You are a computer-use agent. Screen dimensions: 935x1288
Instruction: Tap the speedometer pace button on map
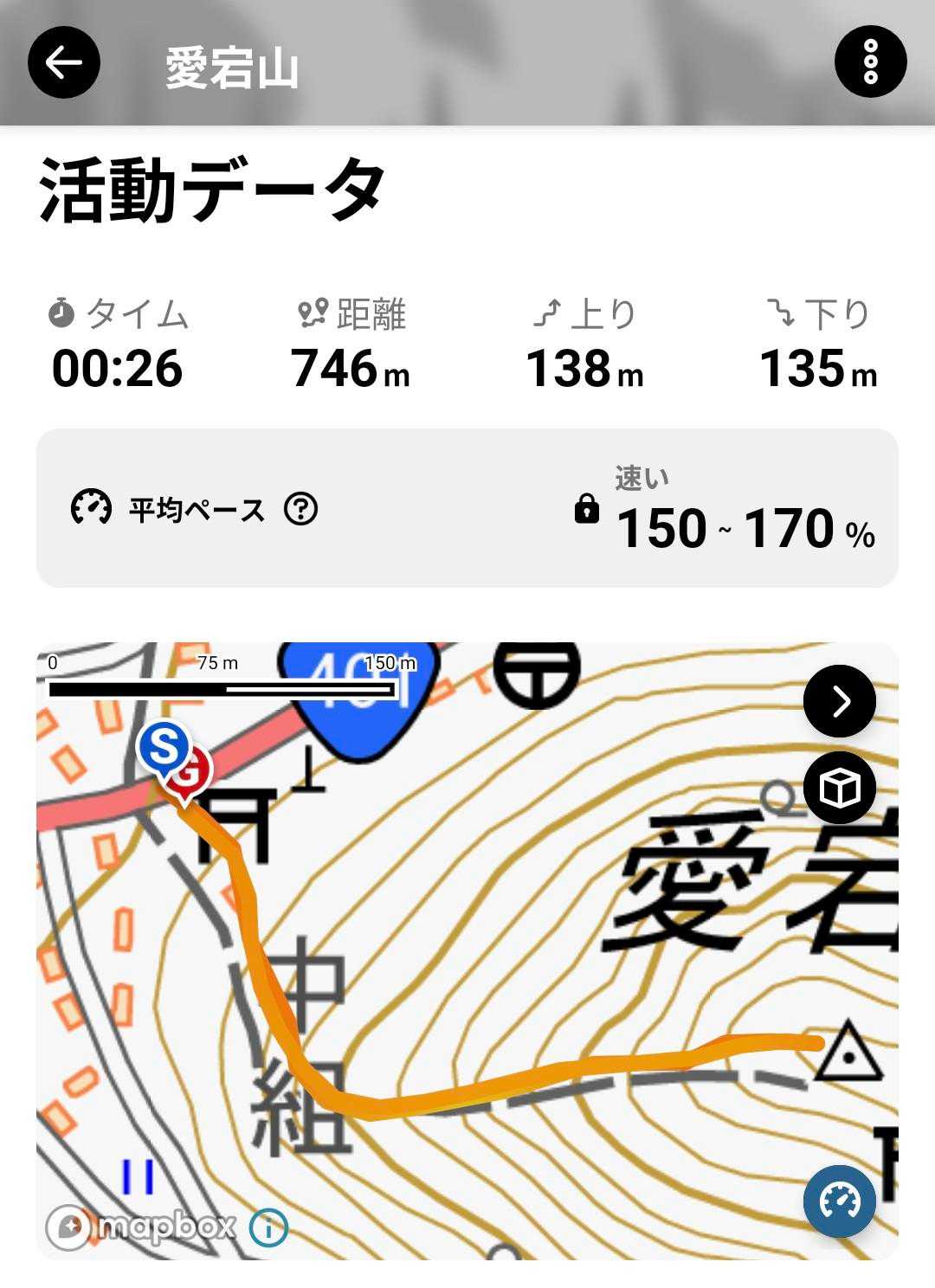(x=839, y=1201)
